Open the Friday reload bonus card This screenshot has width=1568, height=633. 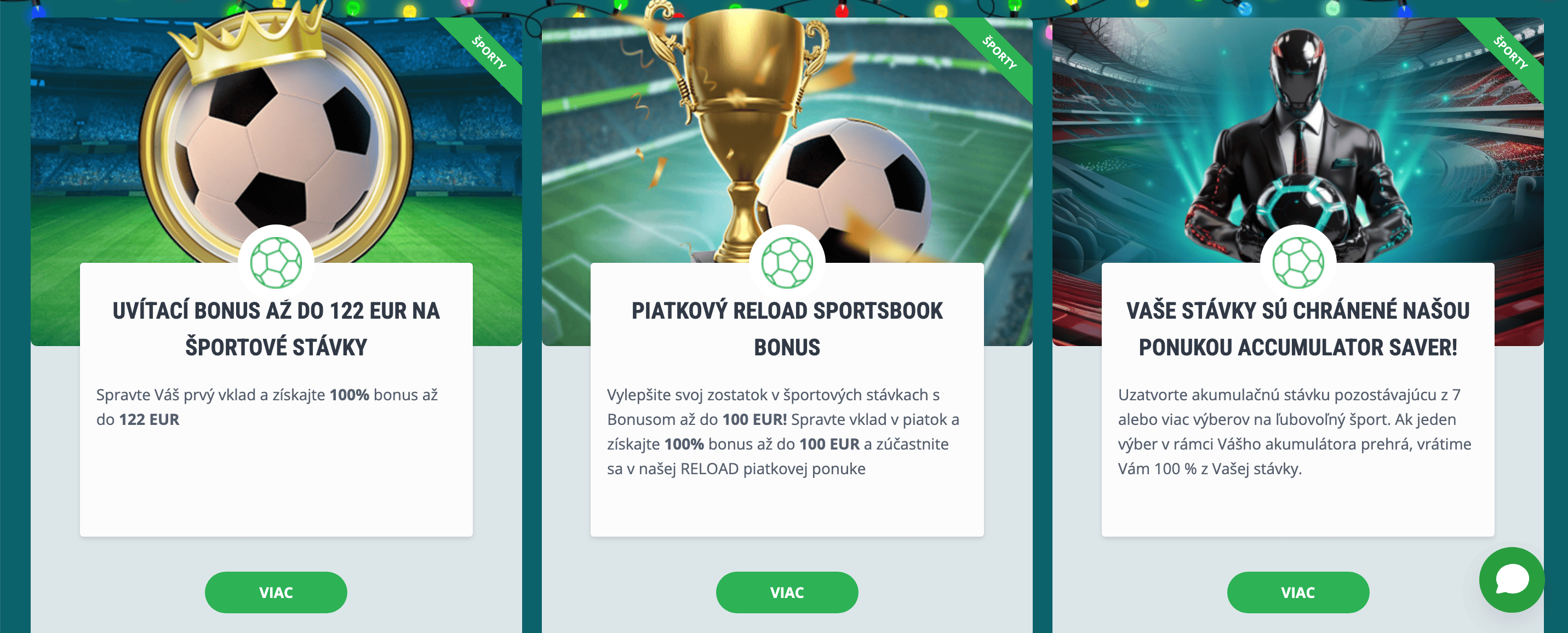[786, 329]
